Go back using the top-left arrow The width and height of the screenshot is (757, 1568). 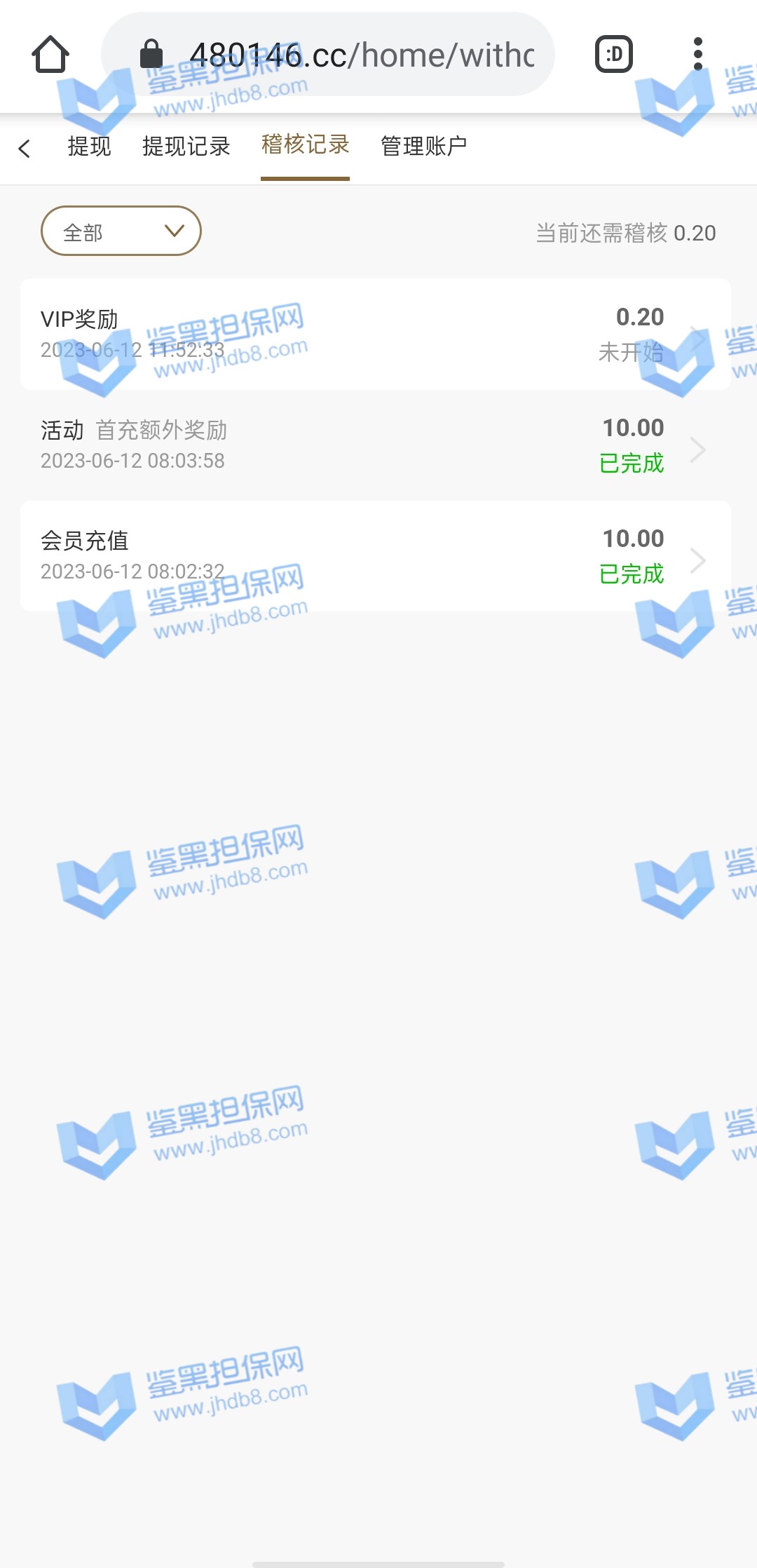25,148
